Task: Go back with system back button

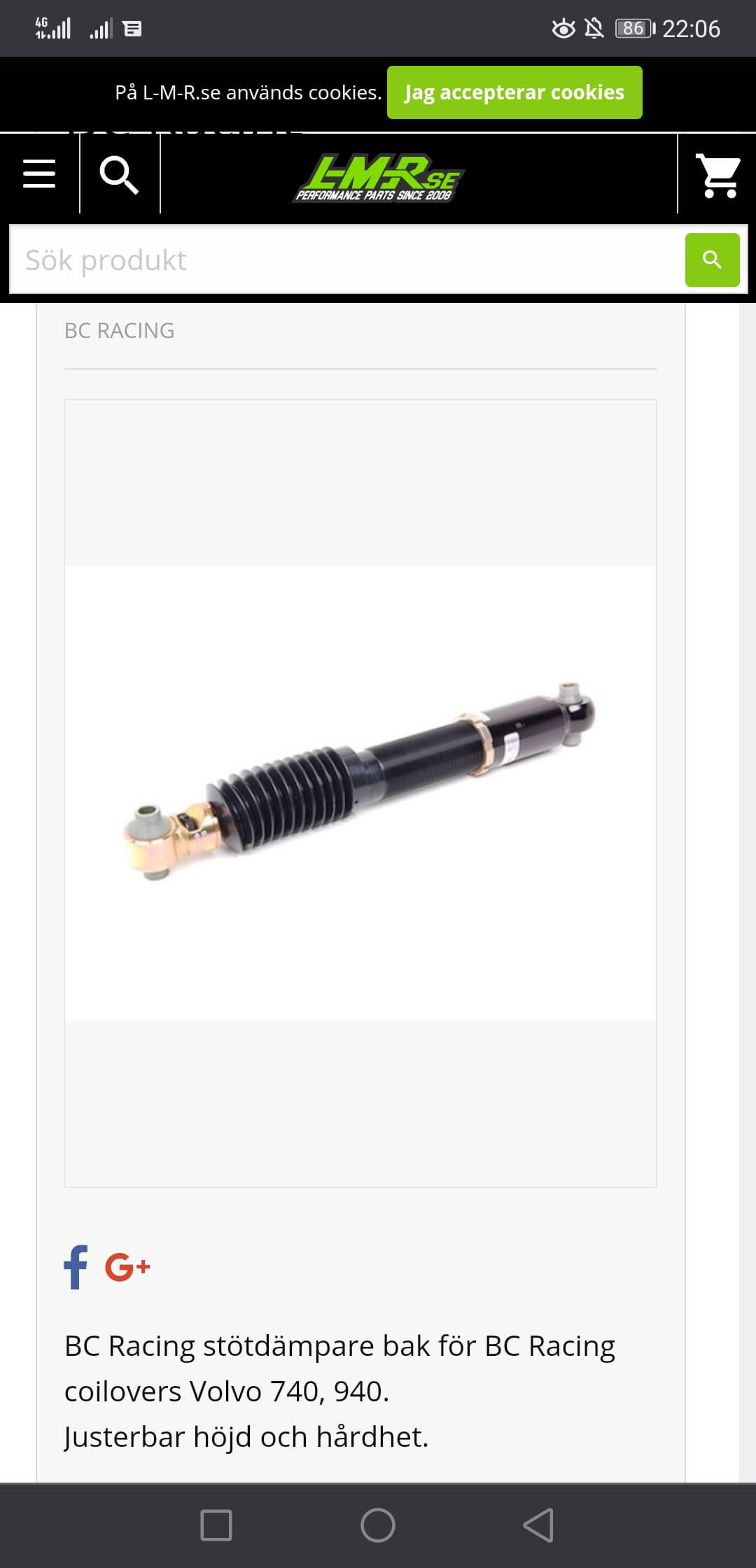Action: (538, 1525)
